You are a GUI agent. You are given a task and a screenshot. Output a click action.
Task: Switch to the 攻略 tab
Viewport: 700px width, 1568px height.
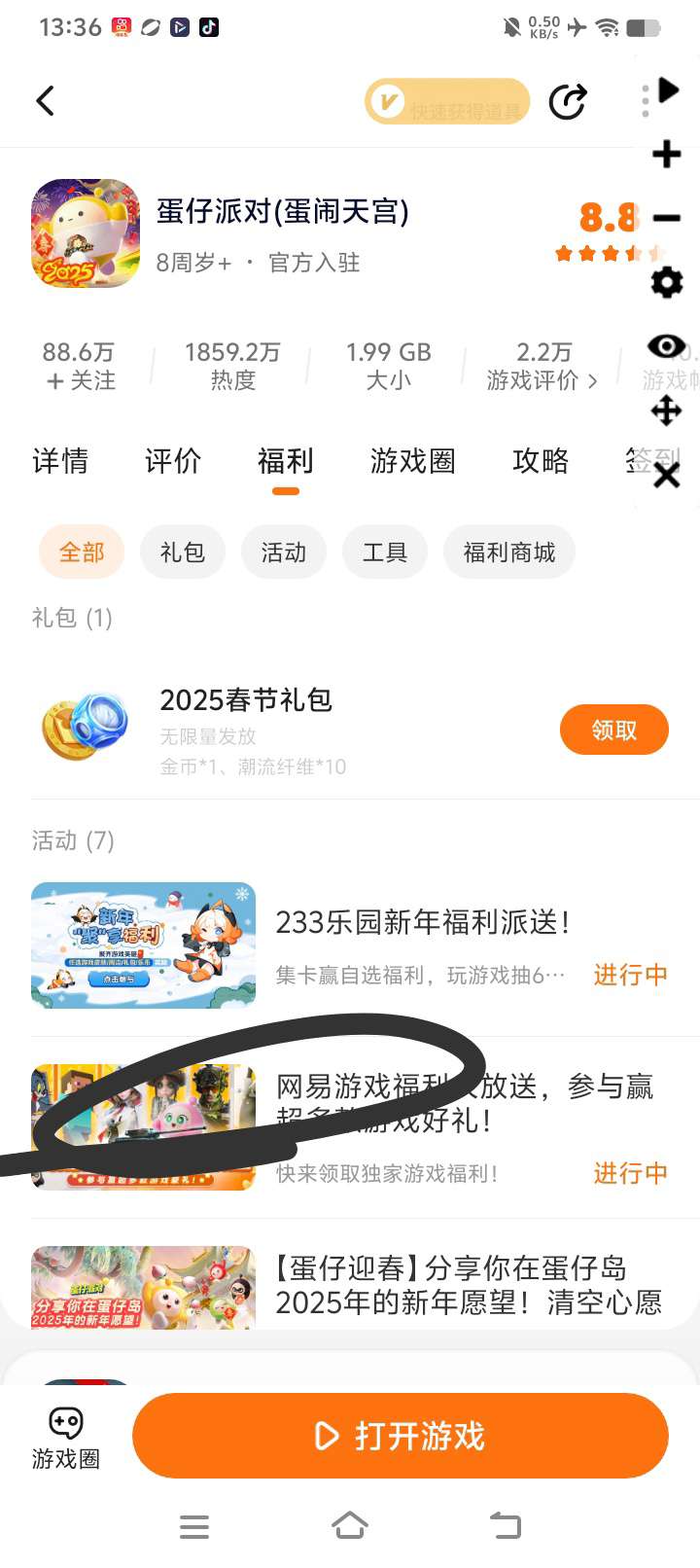pyautogui.click(x=541, y=461)
